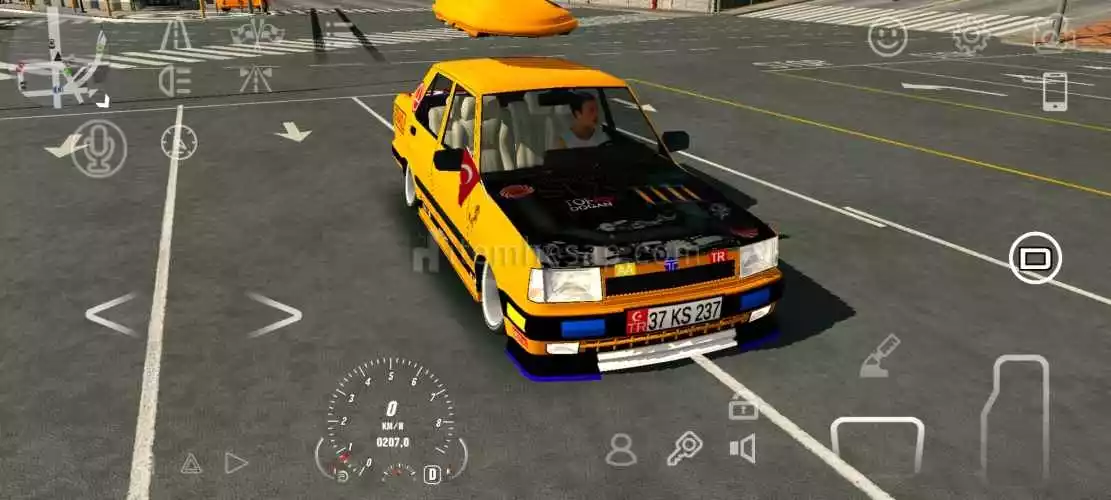Viewport: 1111px width, 500px height.
Task: Open the minimap
Action: 60,60
